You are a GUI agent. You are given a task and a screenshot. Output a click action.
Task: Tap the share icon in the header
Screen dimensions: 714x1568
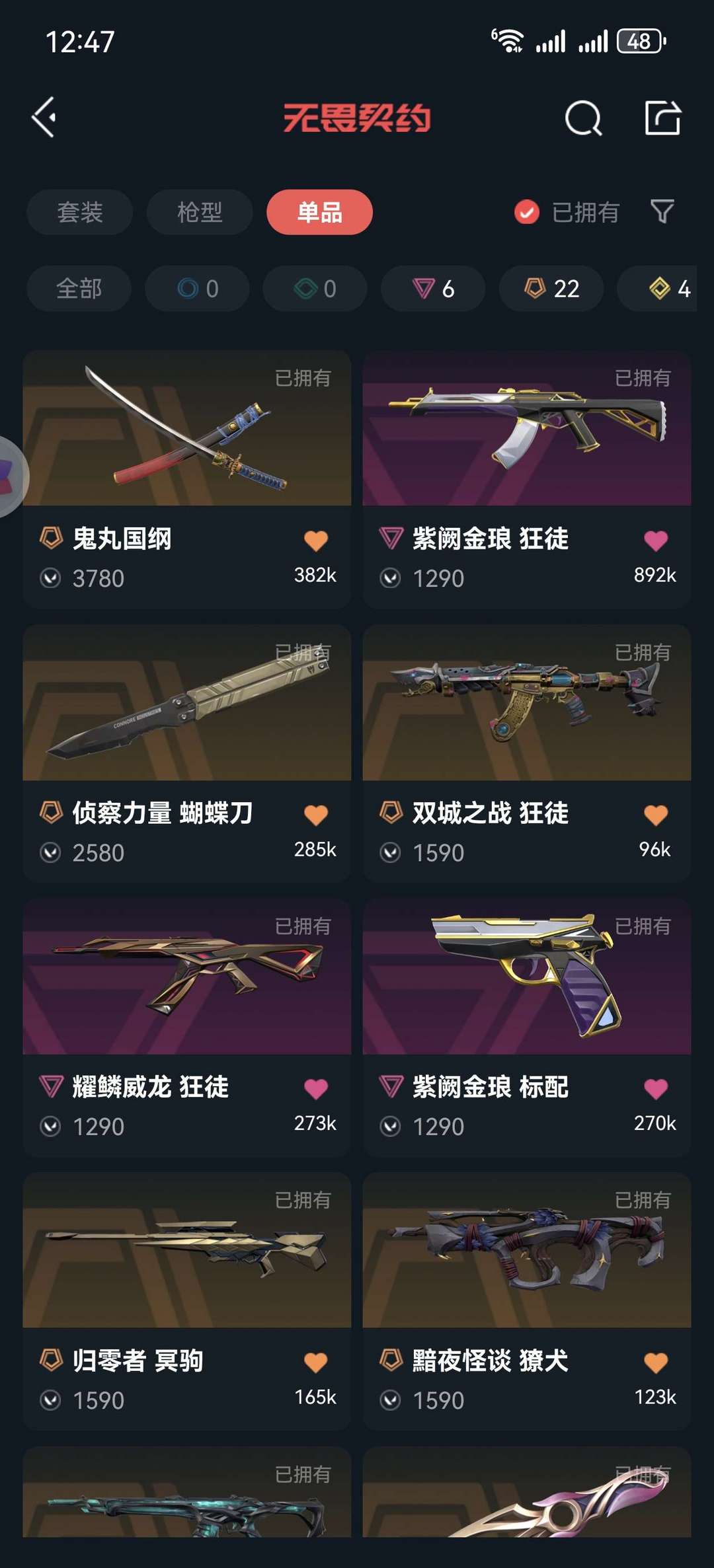coord(662,118)
